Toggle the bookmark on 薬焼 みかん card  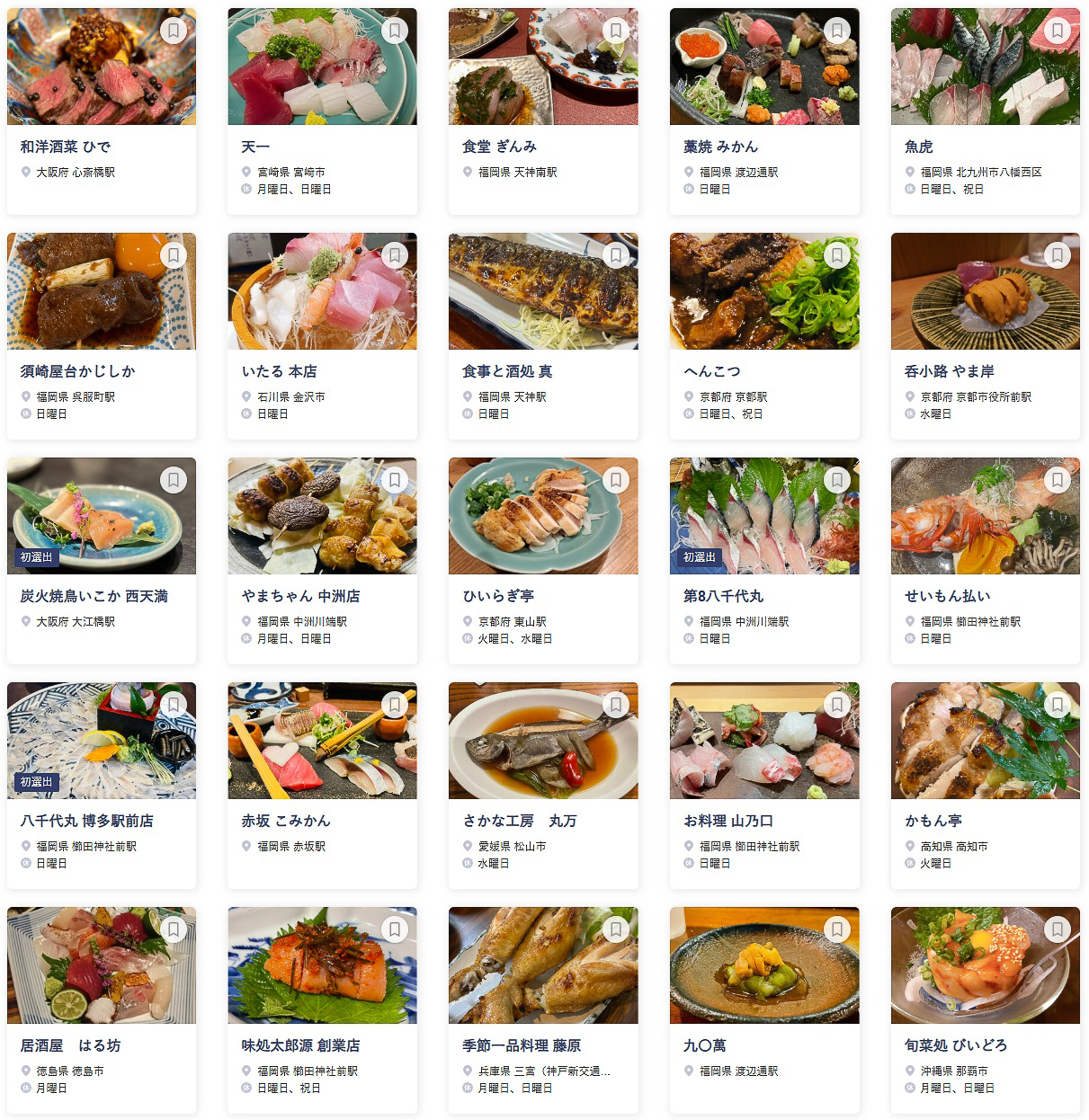point(836,30)
